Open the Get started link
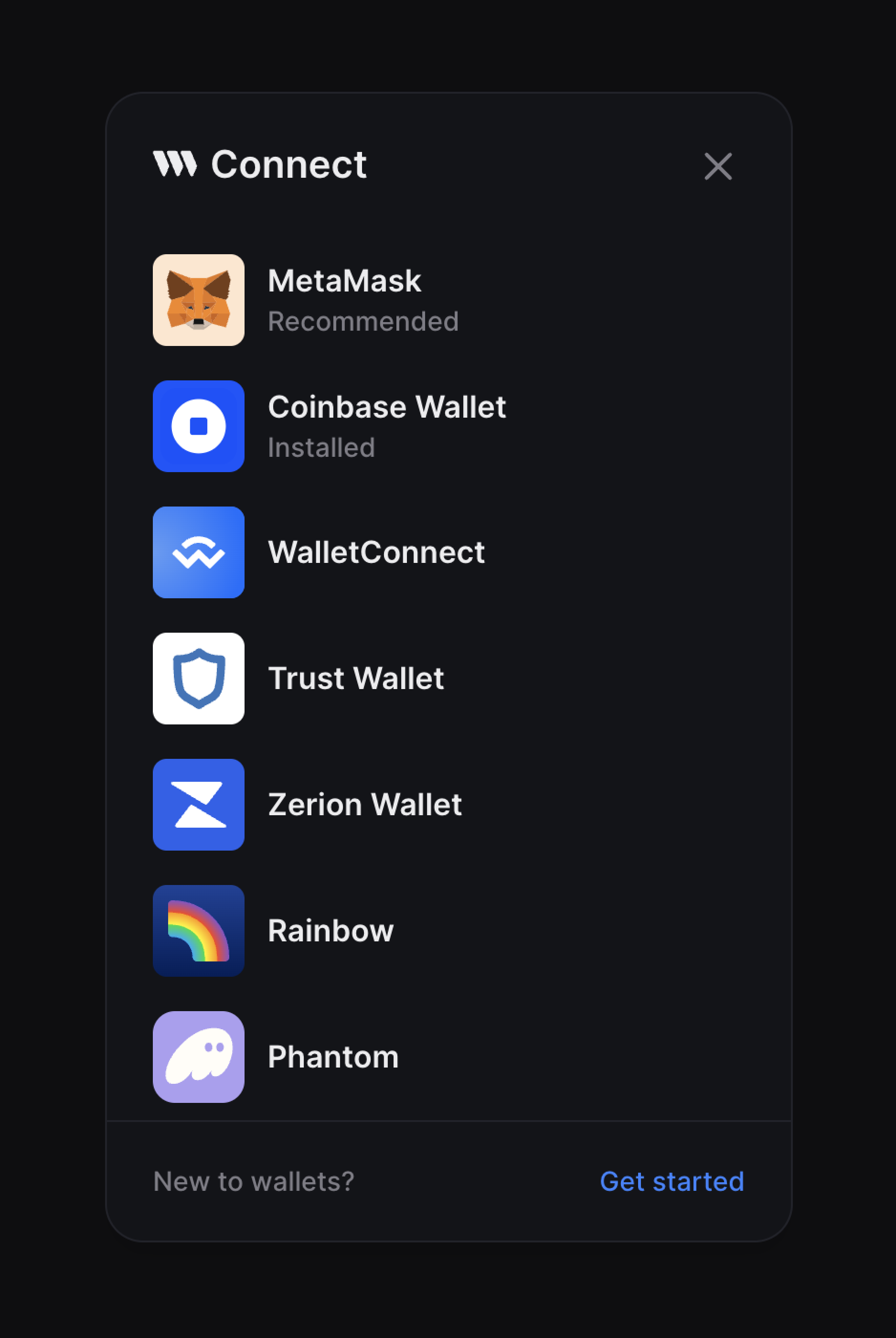The image size is (896, 1338). pos(672,1181)
